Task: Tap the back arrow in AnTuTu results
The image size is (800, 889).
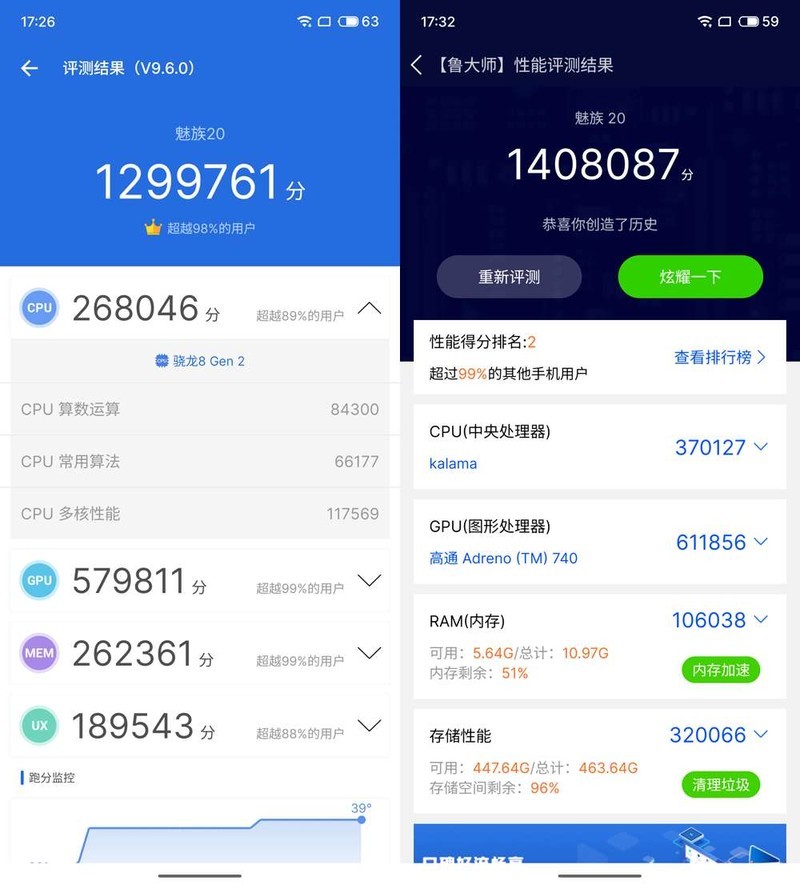Action: pos(28,68)
